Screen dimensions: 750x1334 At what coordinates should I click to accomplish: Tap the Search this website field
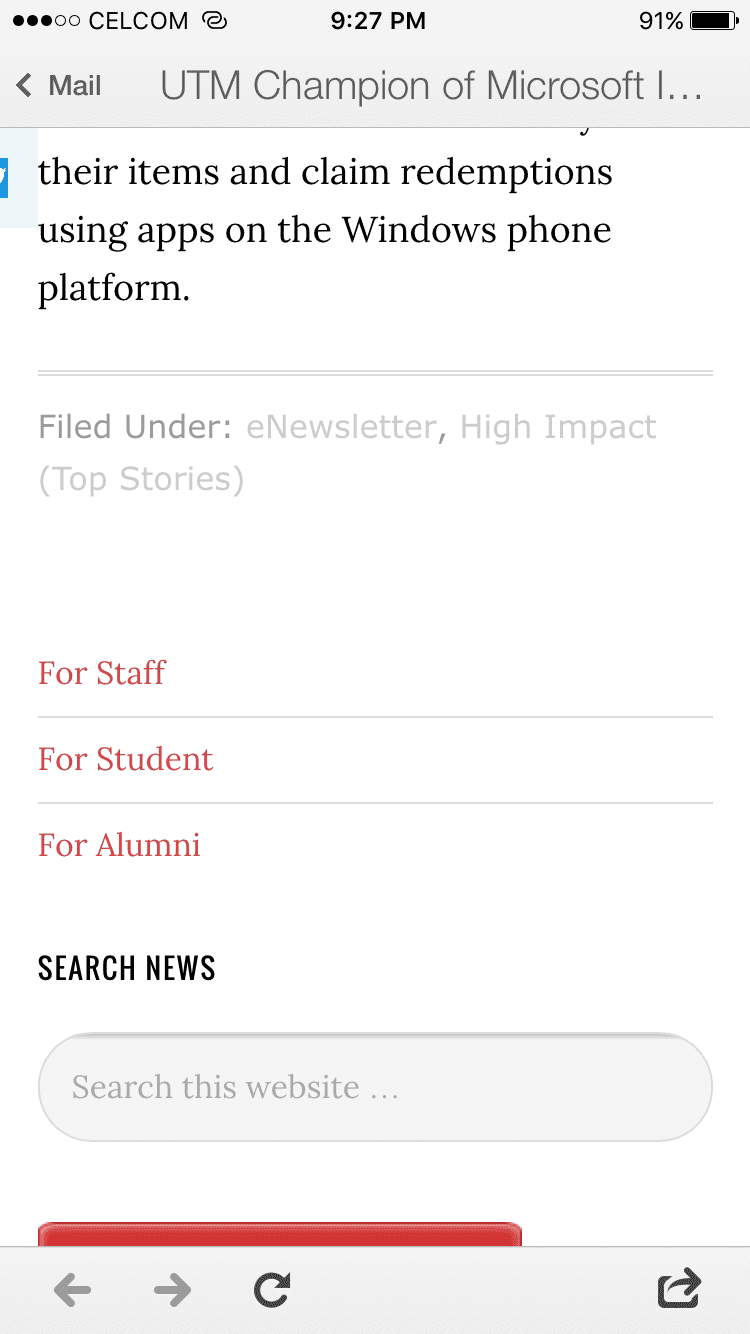(375, 1087)
